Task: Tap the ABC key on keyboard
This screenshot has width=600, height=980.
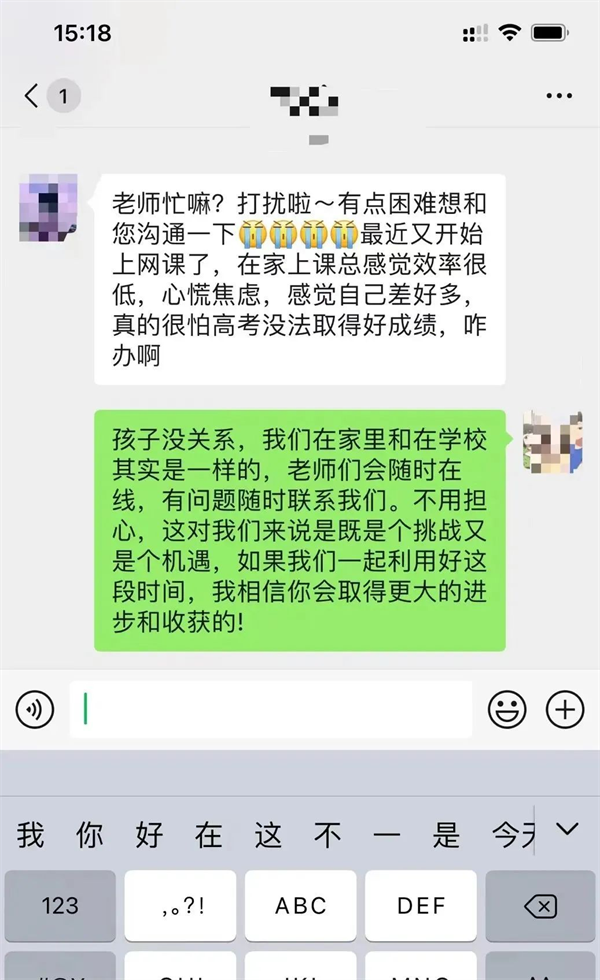Action: [x=300, y=906]
